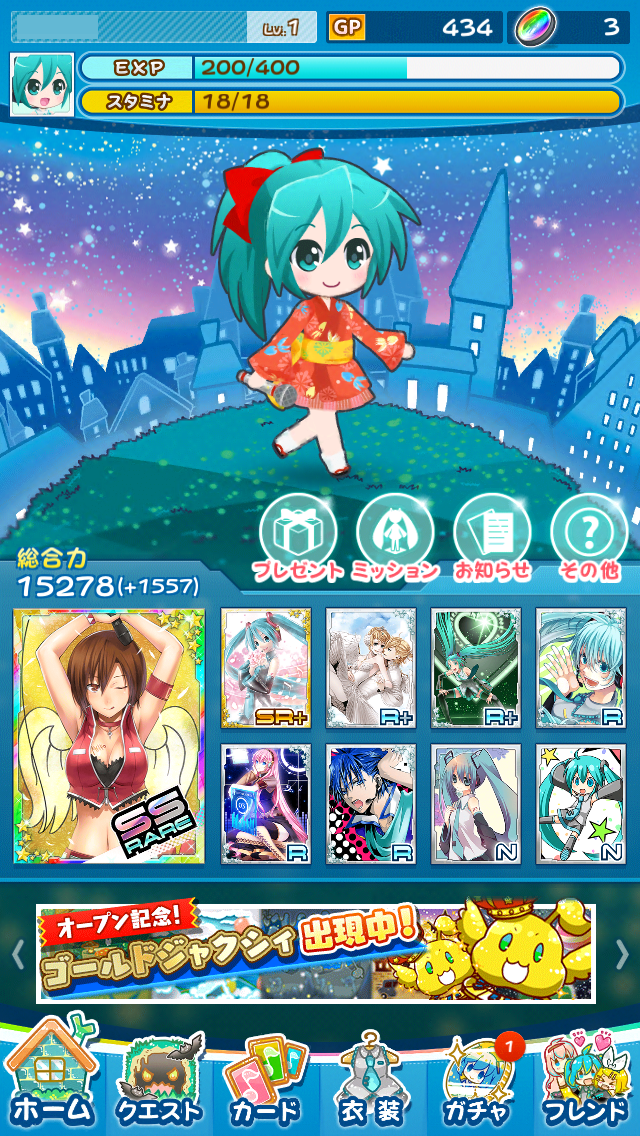
Task: Tap the ゴールドジャクシィ event banner
Action: [316, 953]
